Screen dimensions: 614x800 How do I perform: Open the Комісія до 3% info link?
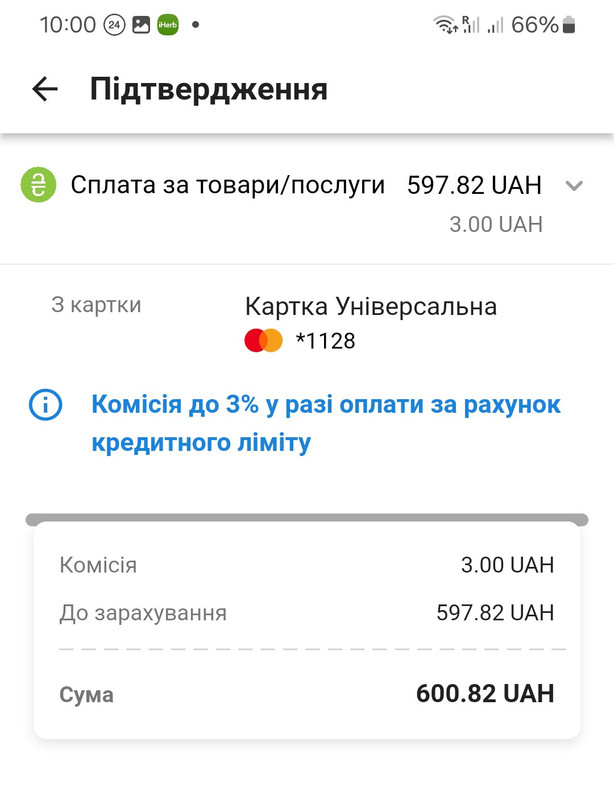click(325, 423)
